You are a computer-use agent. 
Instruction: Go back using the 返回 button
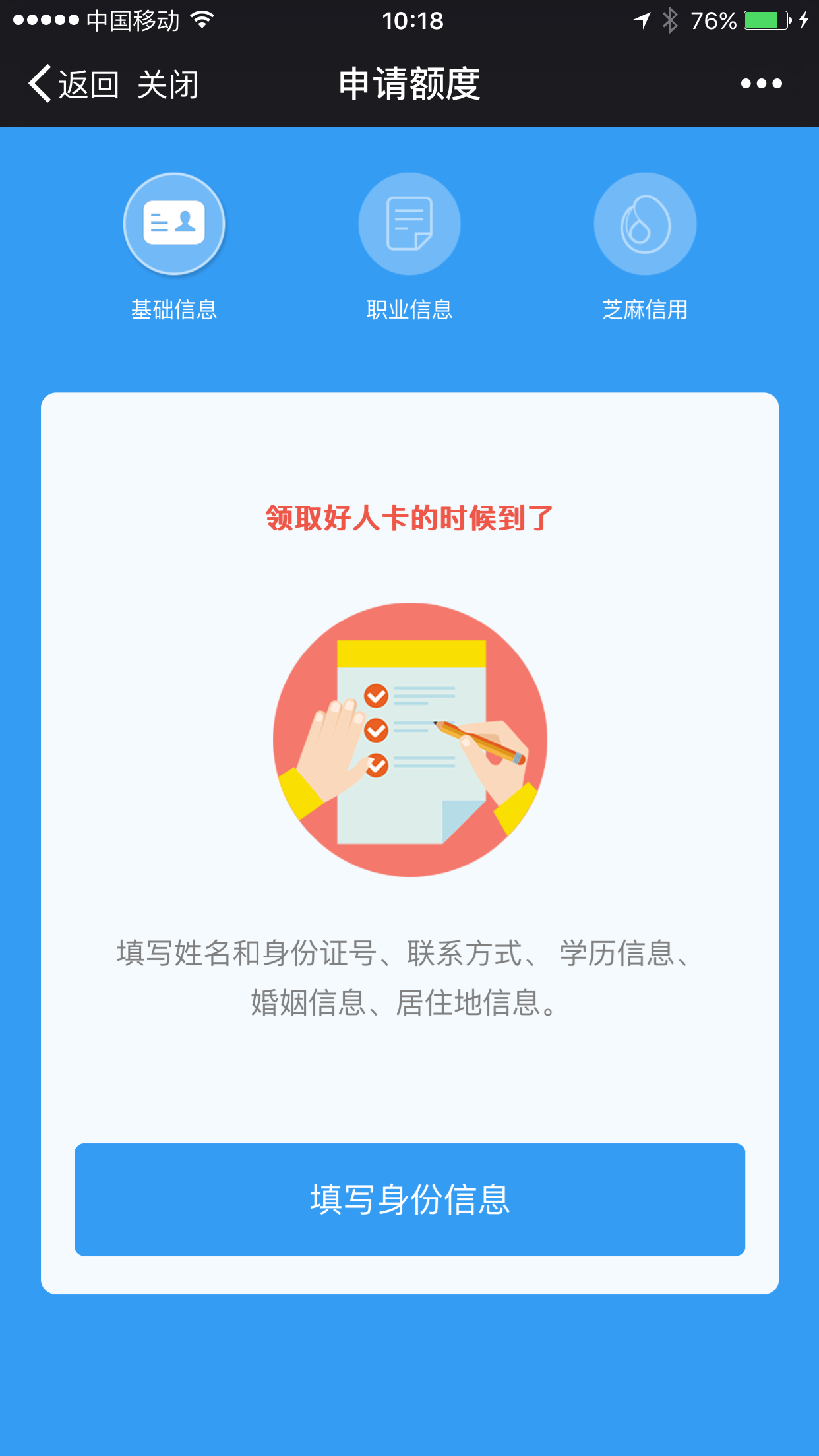click(x=73, y=84)
